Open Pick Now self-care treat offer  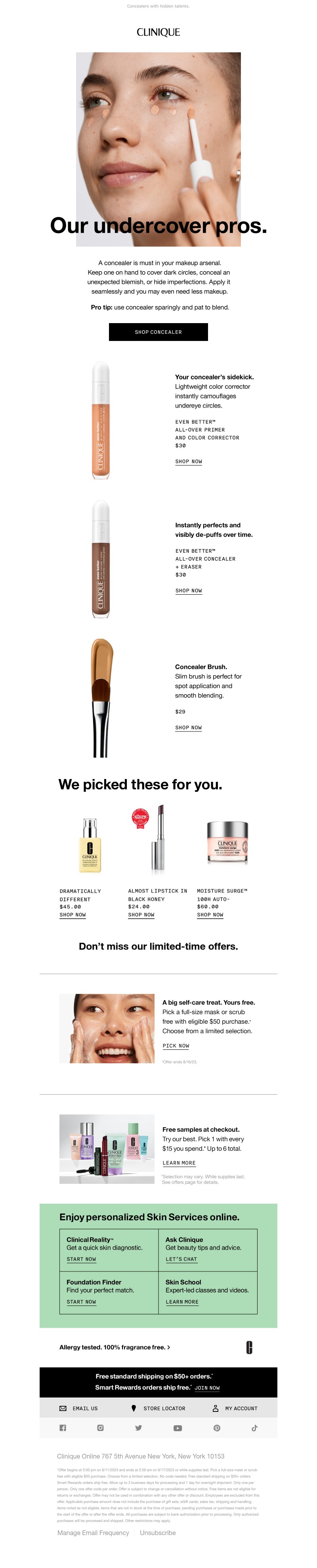[x=176, y=1046]
